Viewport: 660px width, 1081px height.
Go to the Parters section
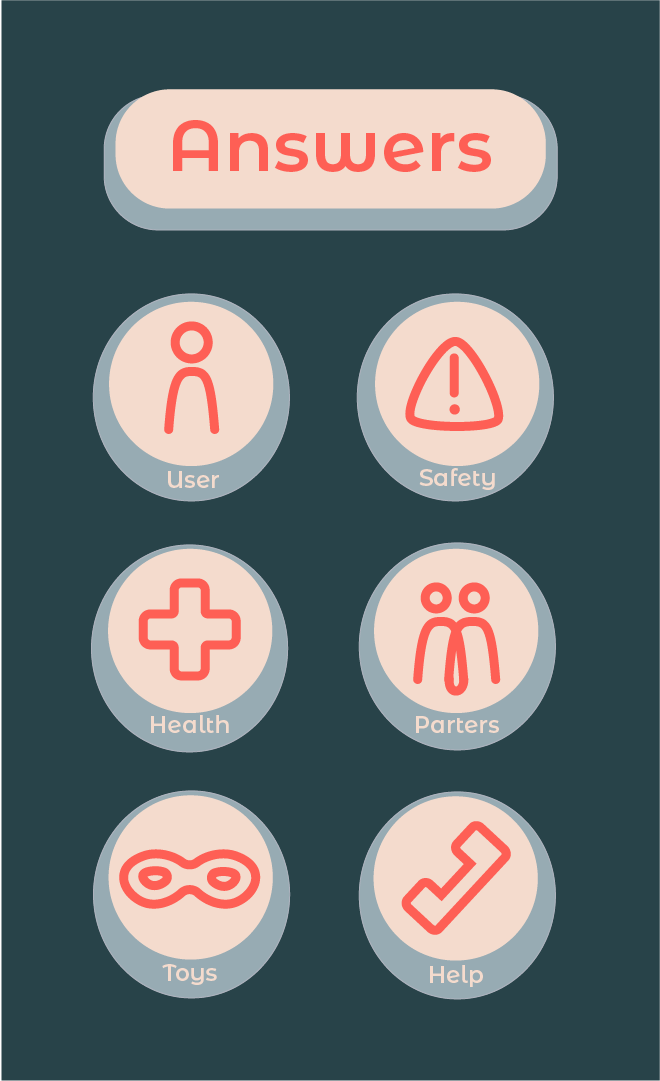tap(457, 646)
